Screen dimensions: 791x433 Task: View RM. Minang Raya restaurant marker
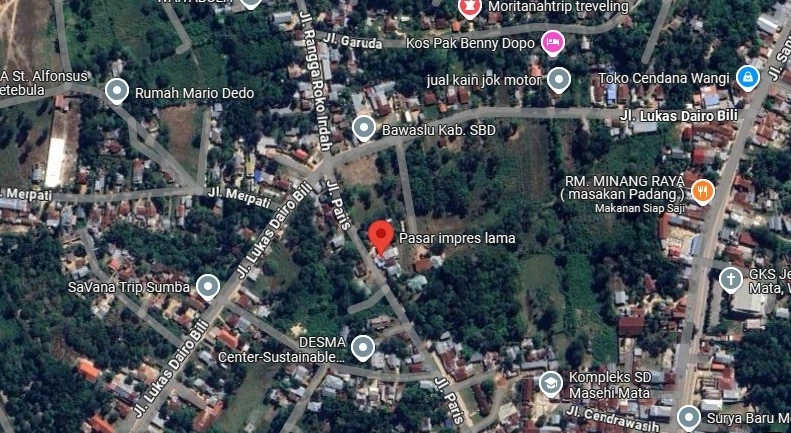point(703,190)
